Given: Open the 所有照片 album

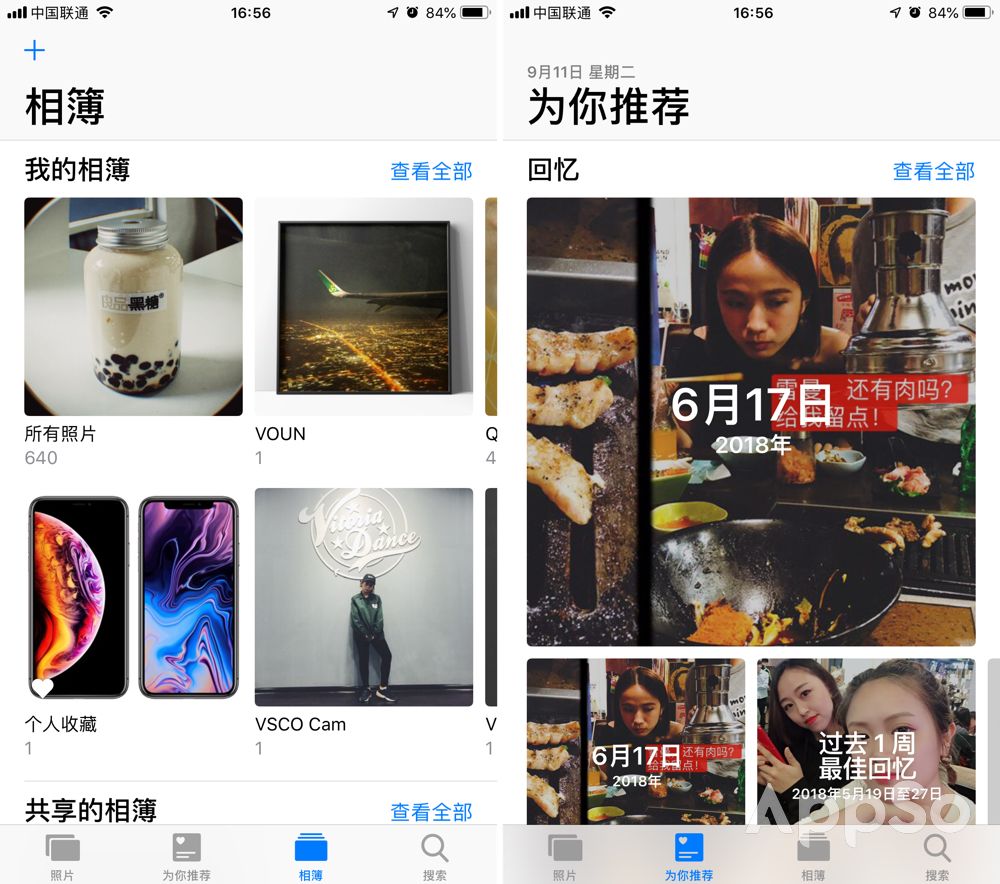Looking at the screenshot, I should [133, 306].
